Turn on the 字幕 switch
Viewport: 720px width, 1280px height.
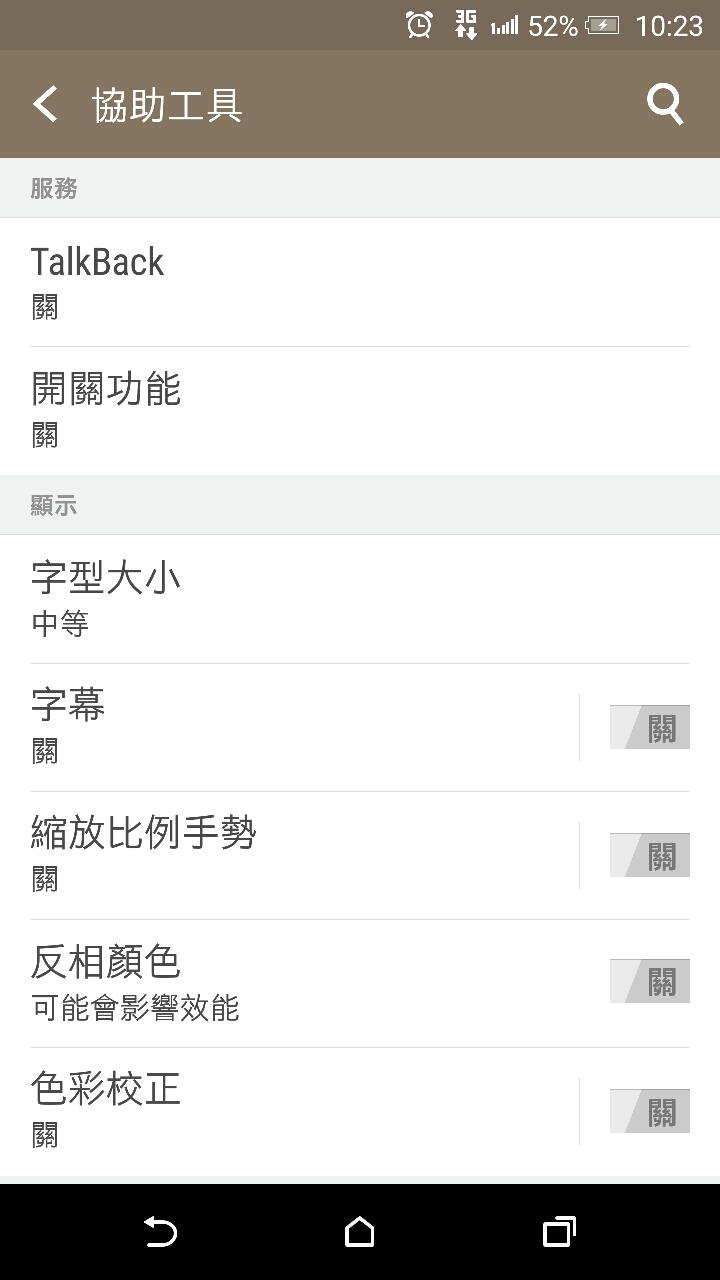tap(650, 727)
